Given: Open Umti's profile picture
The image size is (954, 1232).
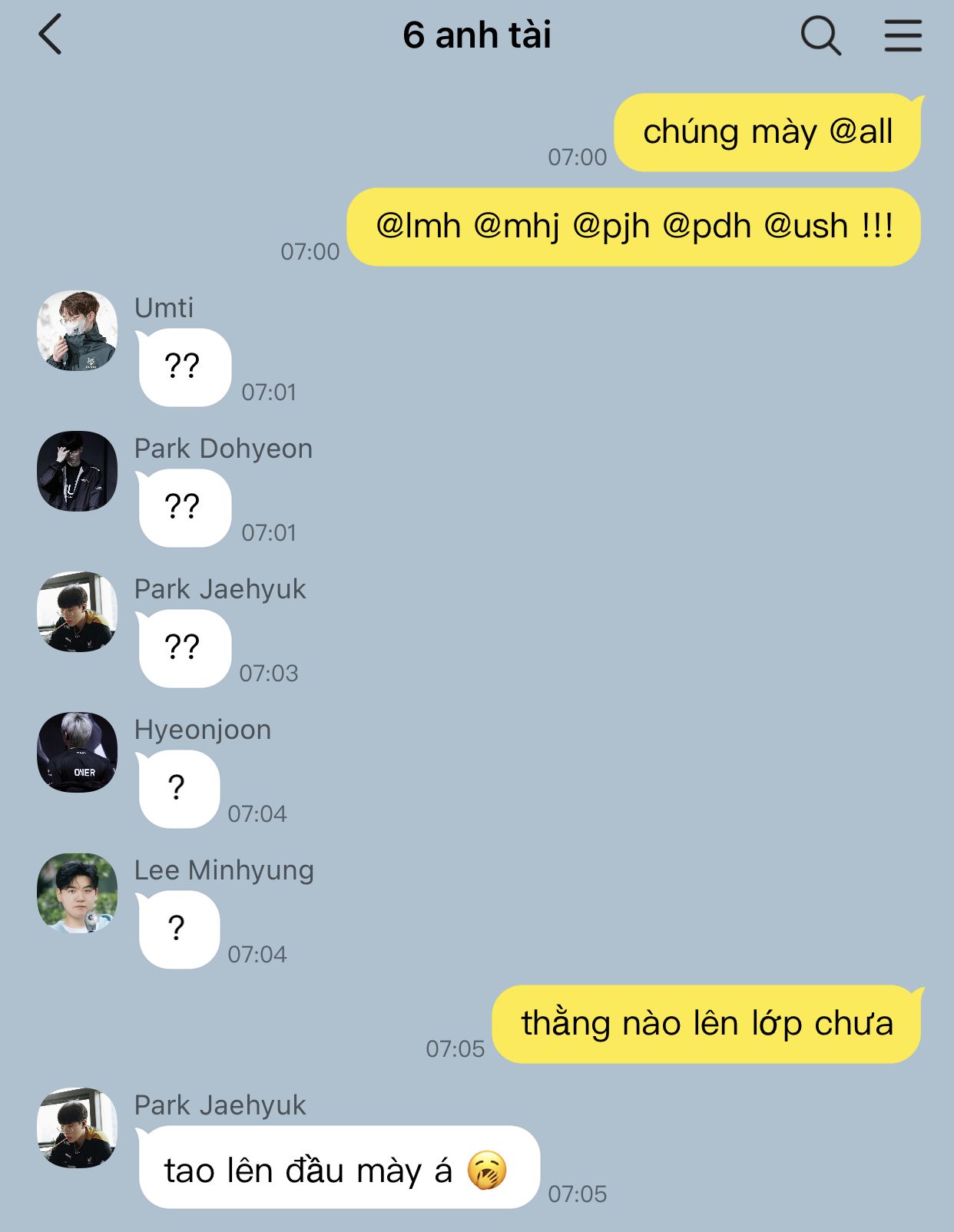Looking at the screenshot, I should pos(77,330).
